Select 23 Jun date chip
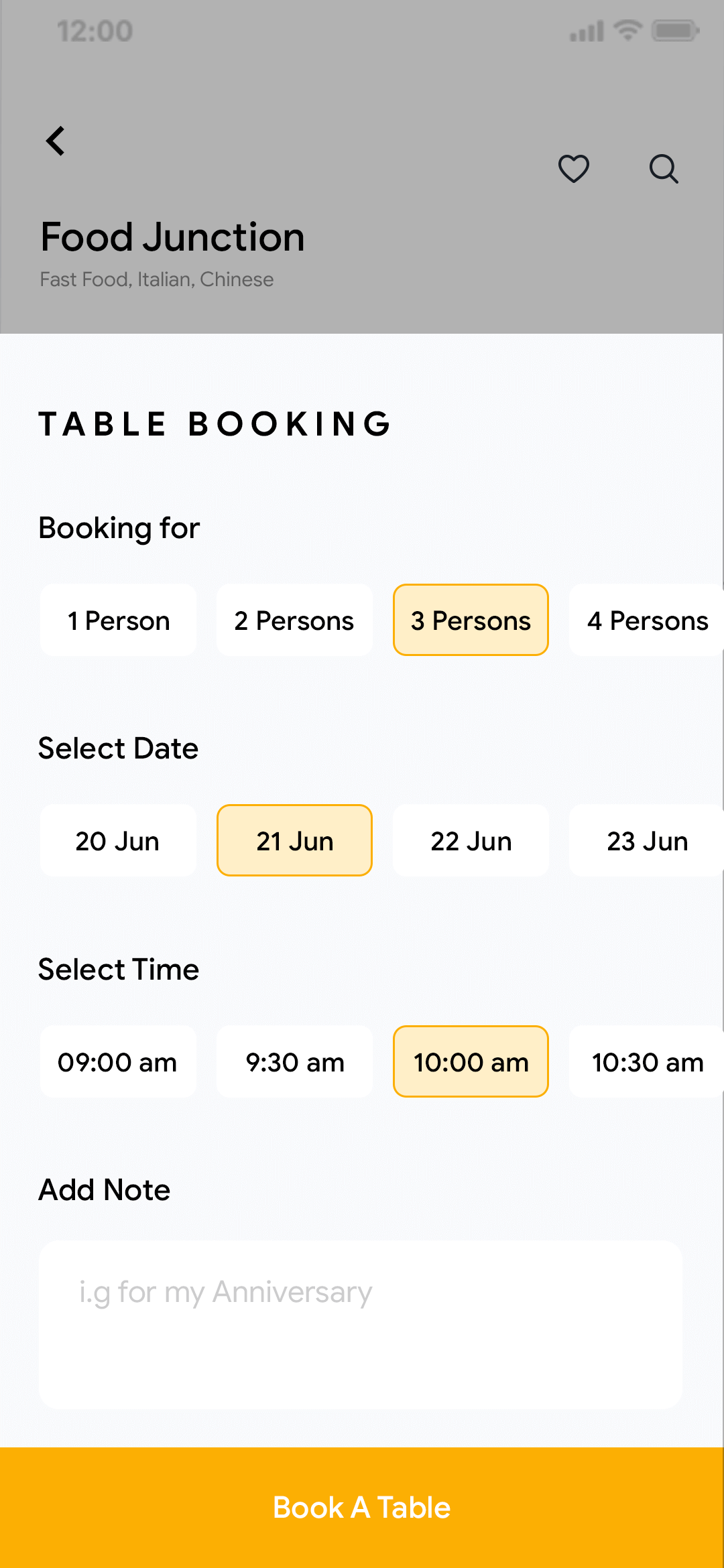The width and height of the screenshot is (724, 1568). click(647, 840)
